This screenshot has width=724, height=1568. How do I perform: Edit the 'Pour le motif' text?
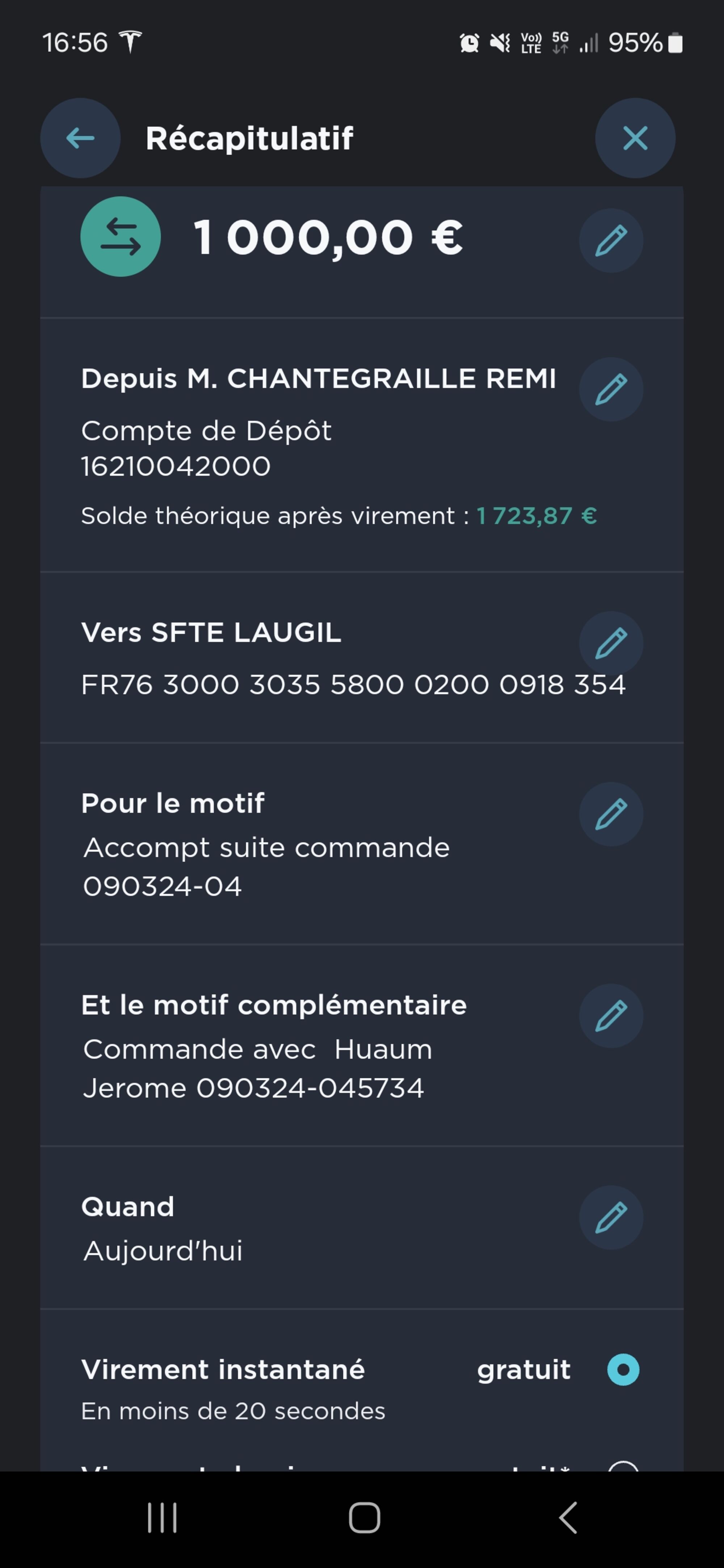tap(611, 814)
